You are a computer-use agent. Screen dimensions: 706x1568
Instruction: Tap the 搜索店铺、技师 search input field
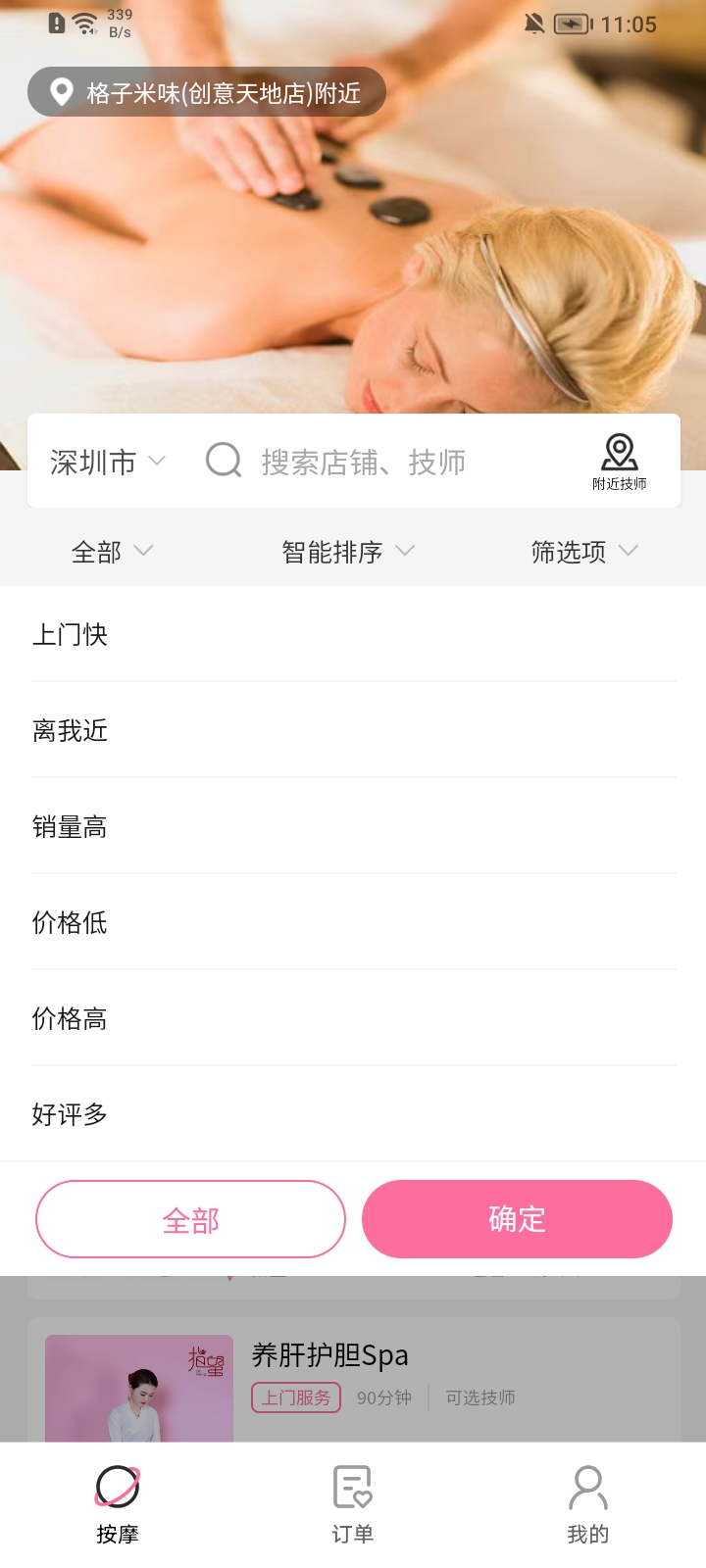pos(363,462)
